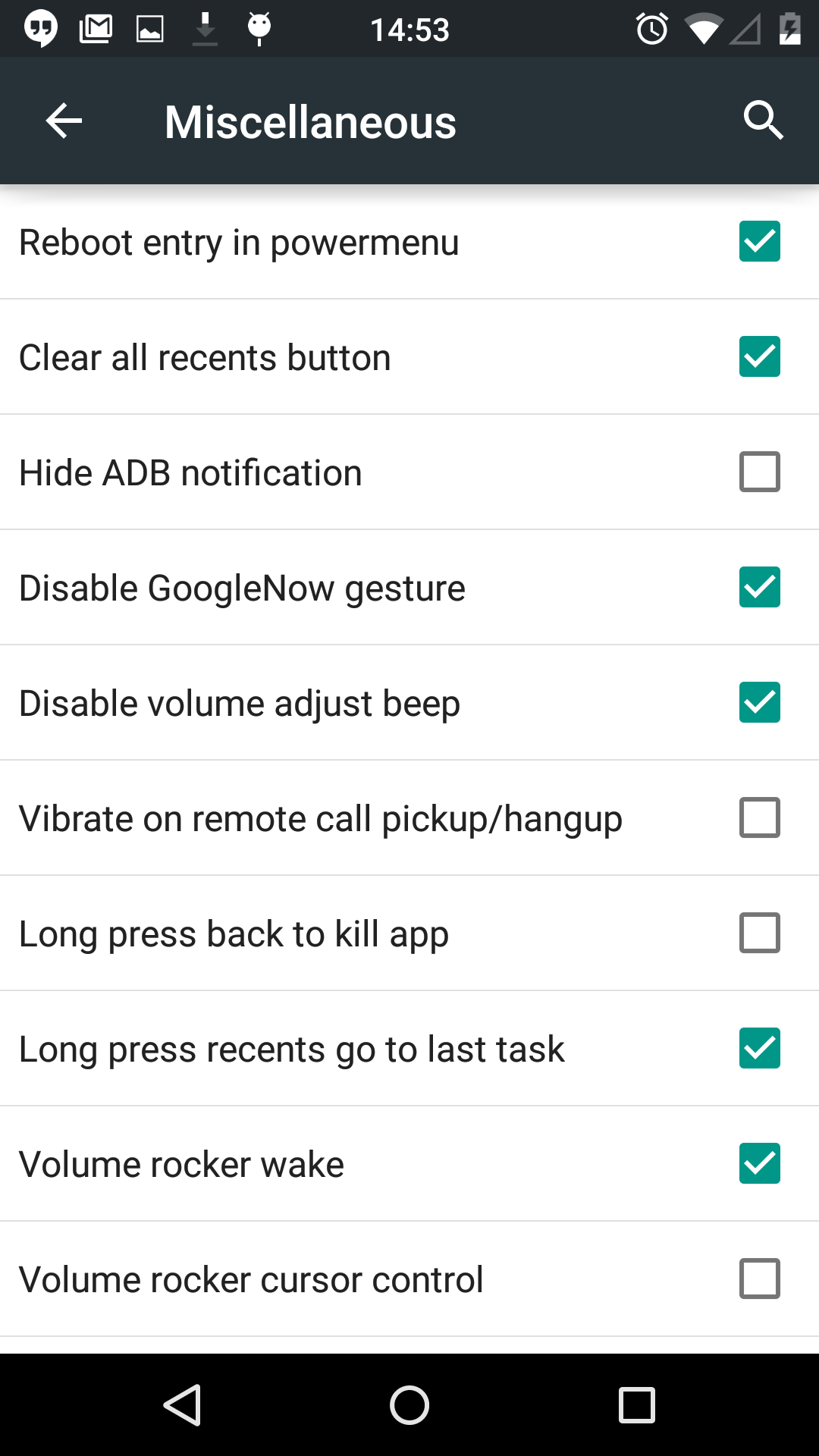
Task: Enable Vibrate on remote call pickup/hangup
Action: tap(760, 817)
